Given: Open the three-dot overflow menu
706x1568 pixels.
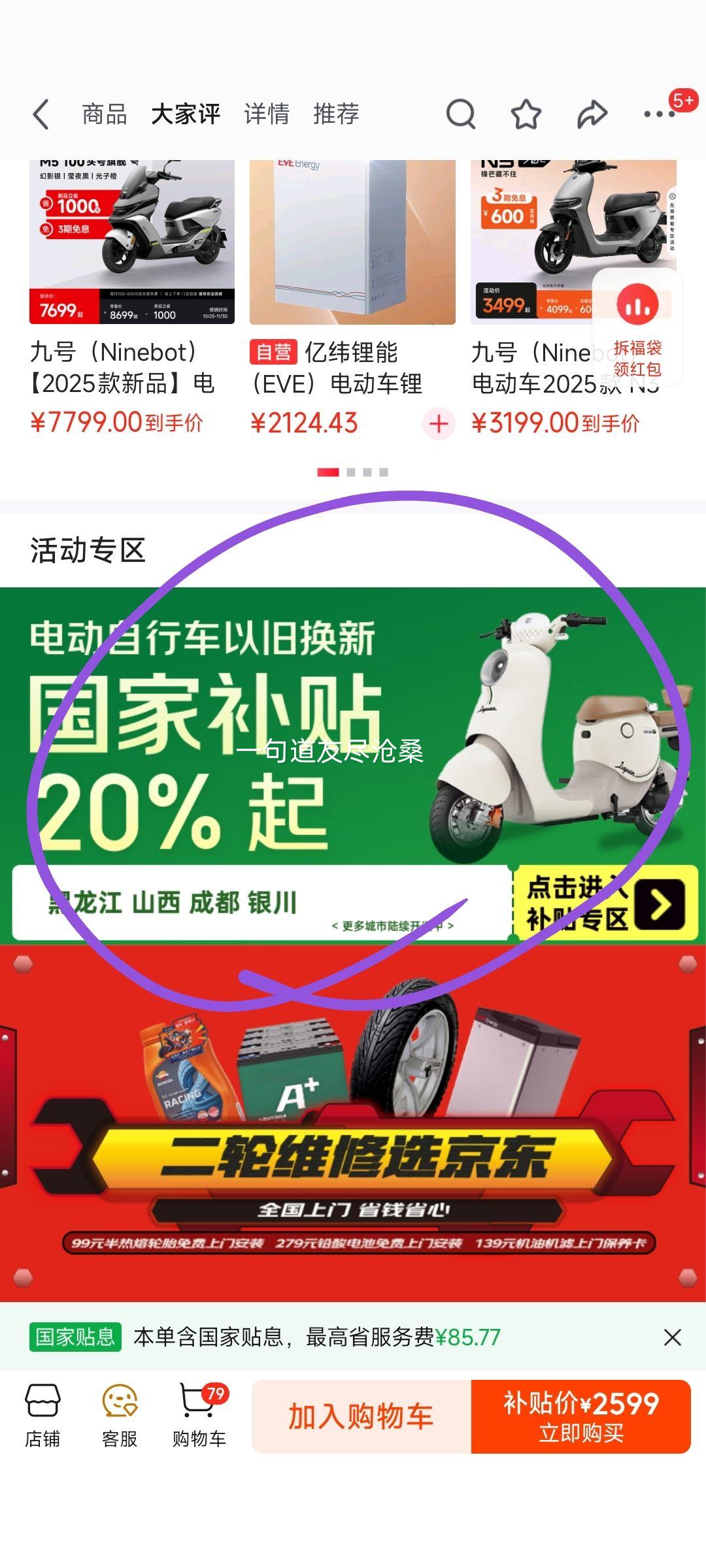Looking at the screenshot, I should click(x=659, y=114).
